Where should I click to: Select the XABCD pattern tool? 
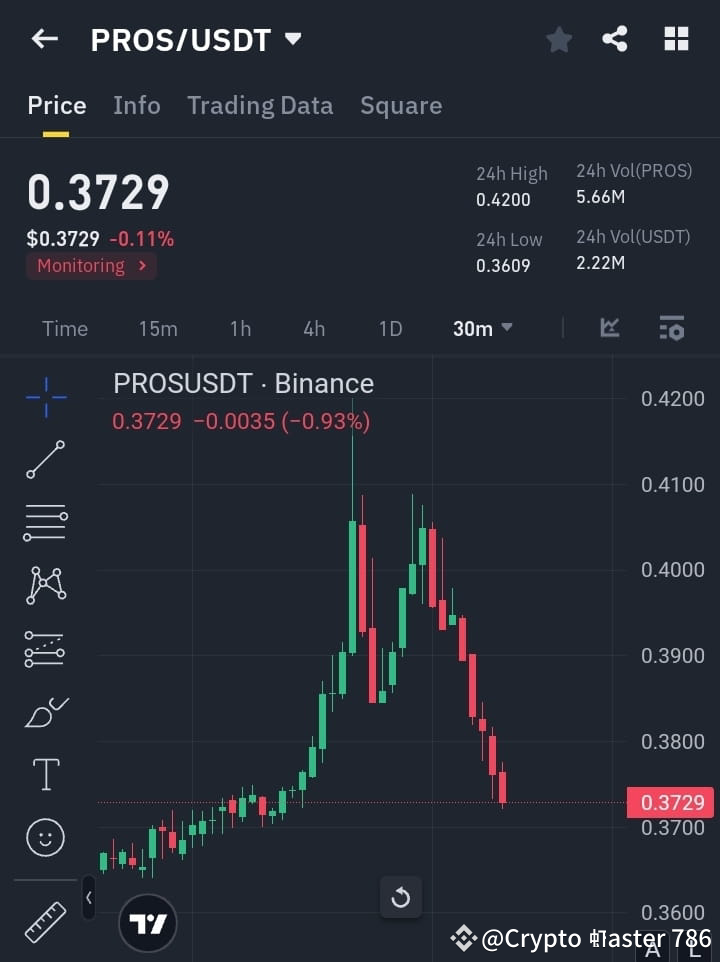pyautogui.click(x=45, y=587)
